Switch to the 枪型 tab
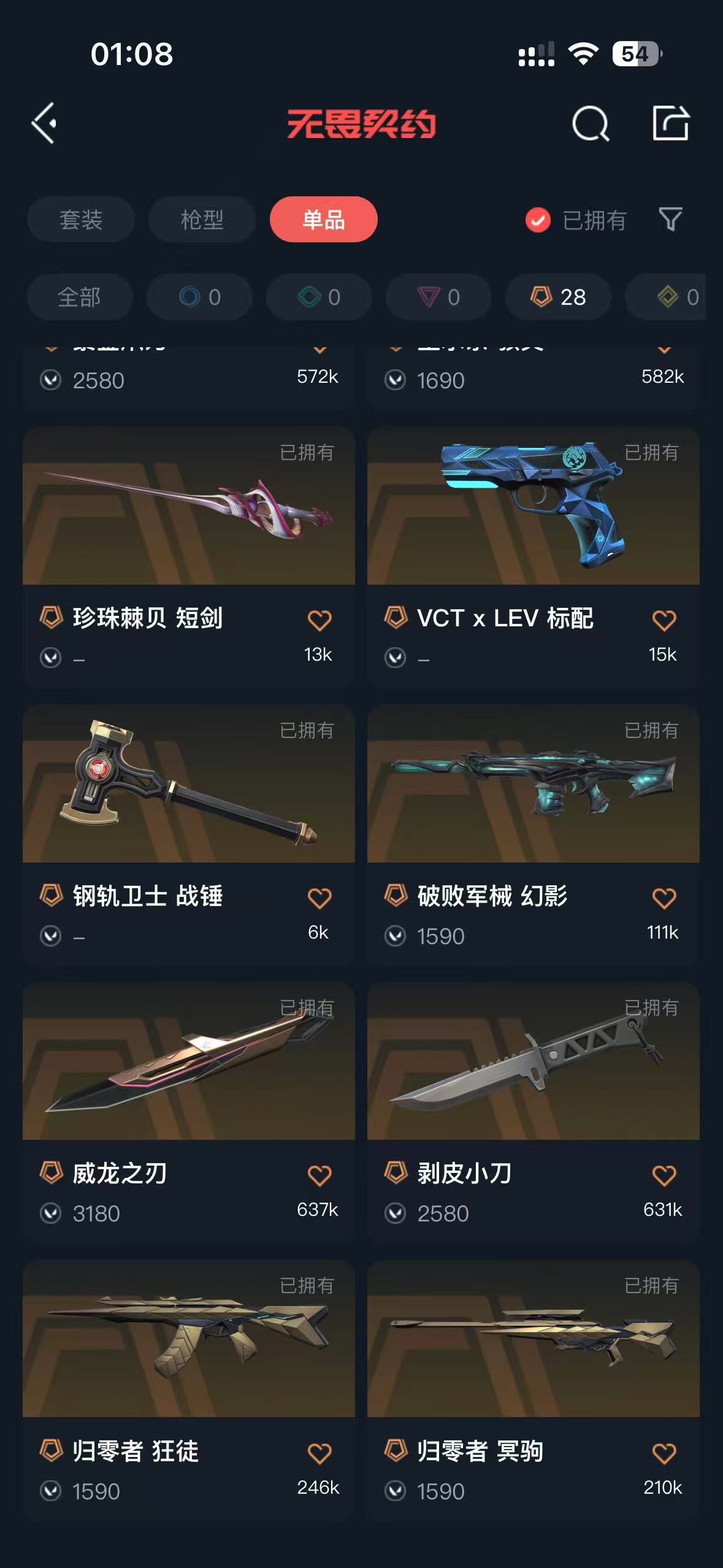The image size is (723, 1568). click(202, 220)
